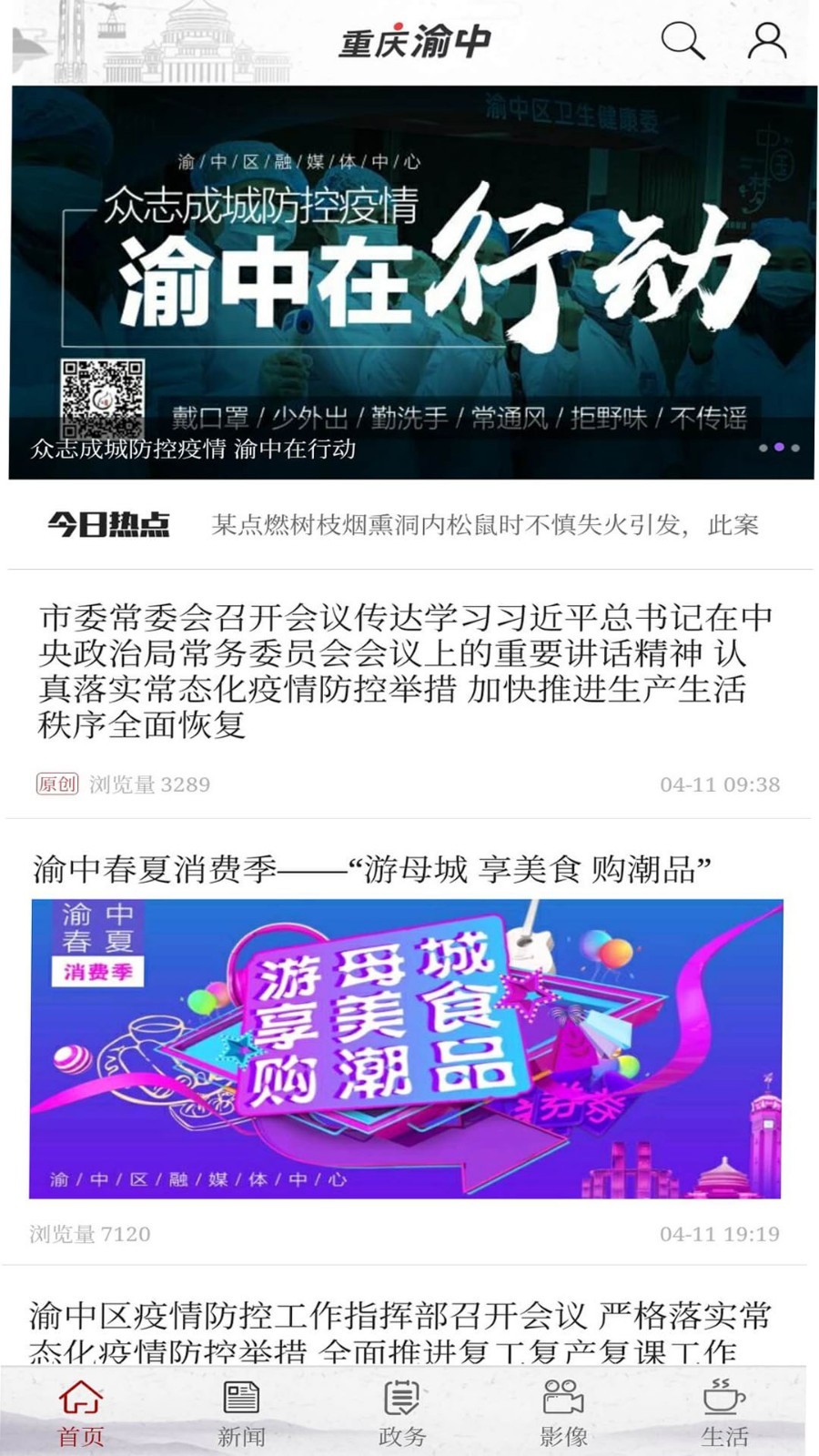Open the user profile icon
819x1456 pixels.
[x=766, y=42]
